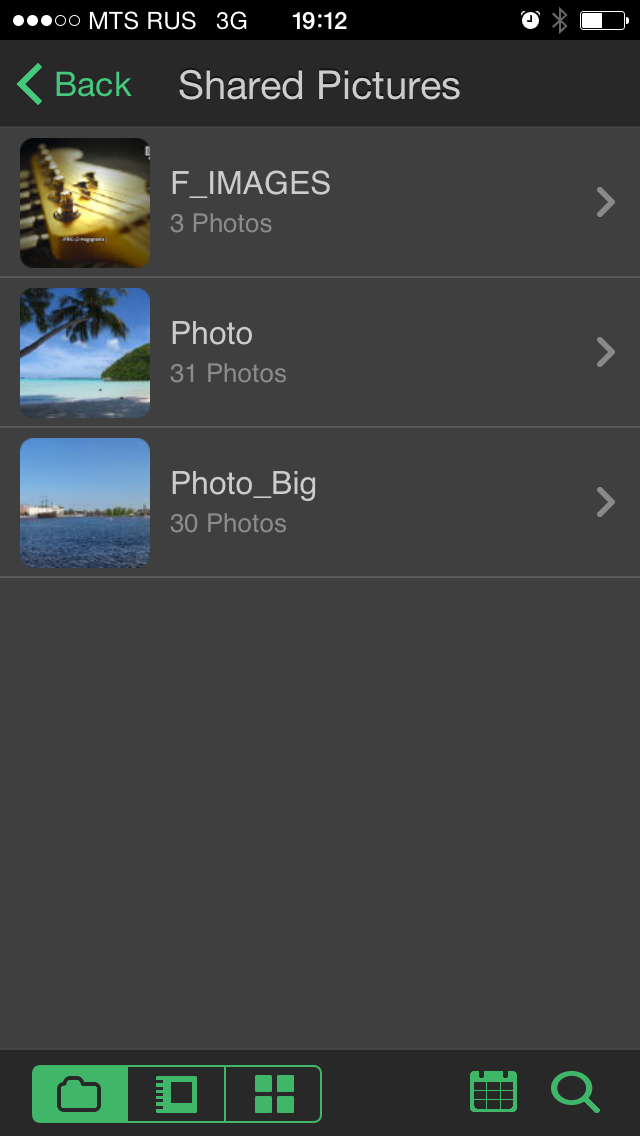Search the shared pictures

point(575,1091)
